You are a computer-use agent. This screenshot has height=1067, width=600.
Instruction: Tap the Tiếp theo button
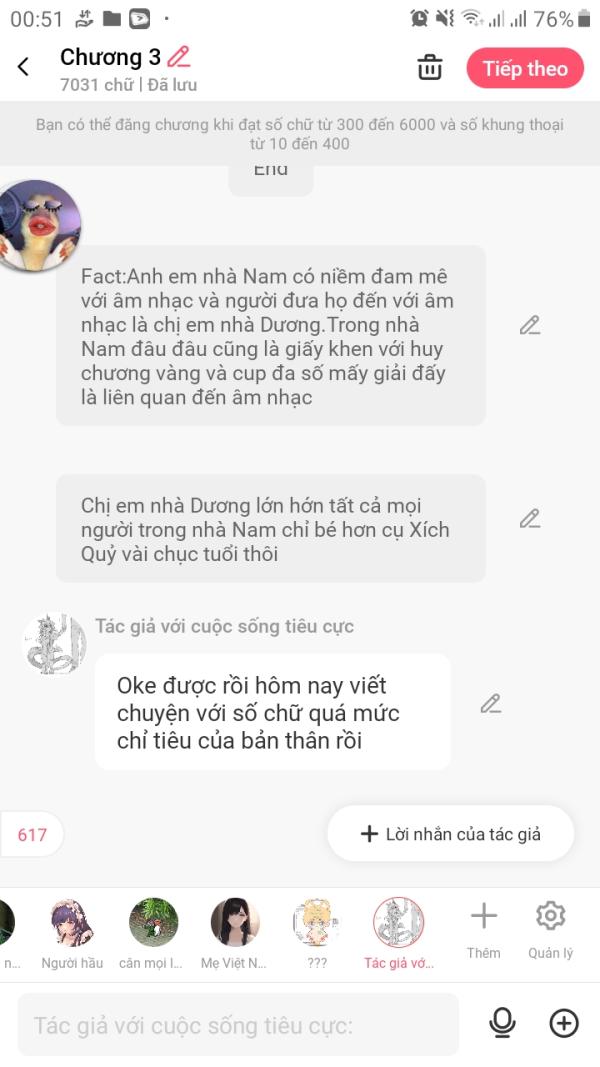pos(524,68)
